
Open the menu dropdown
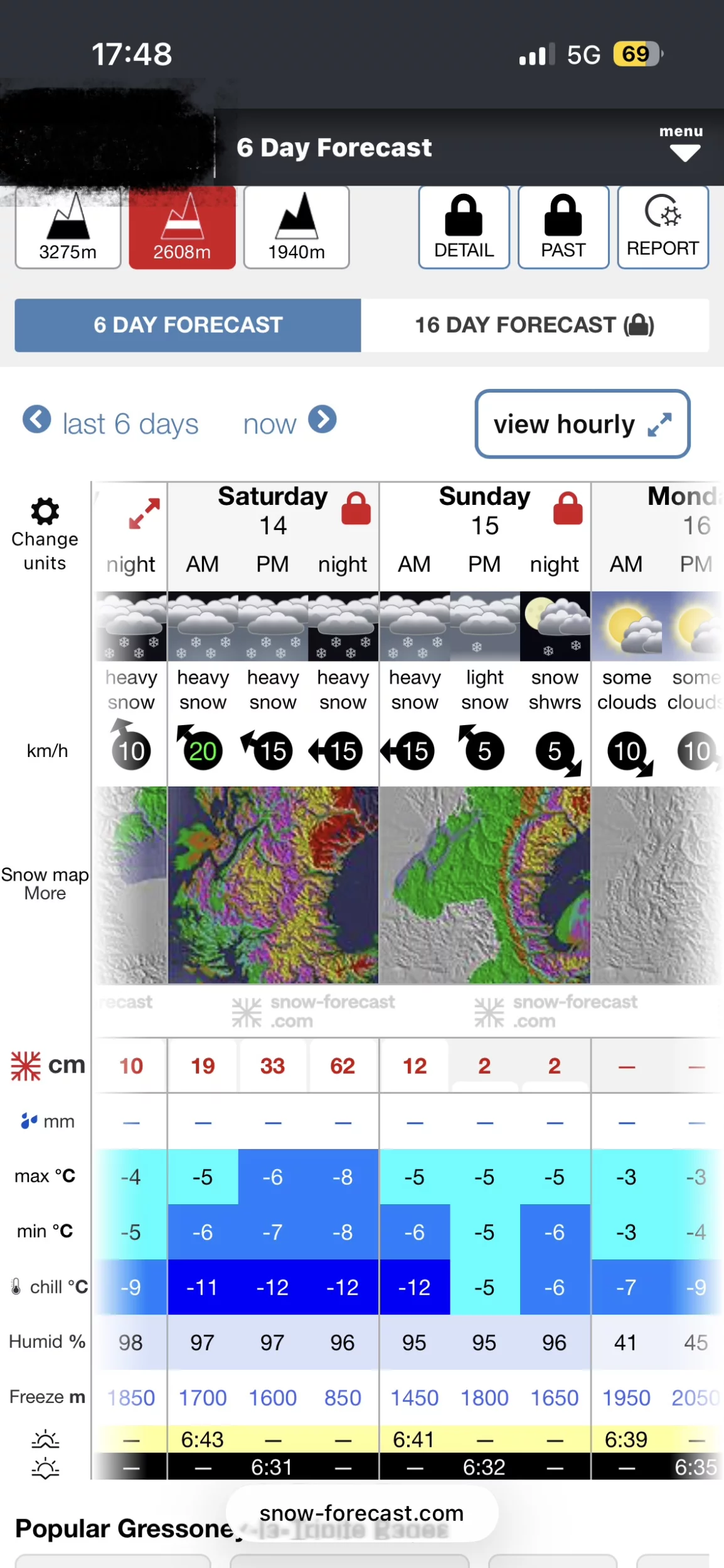(x=683, y=144)
